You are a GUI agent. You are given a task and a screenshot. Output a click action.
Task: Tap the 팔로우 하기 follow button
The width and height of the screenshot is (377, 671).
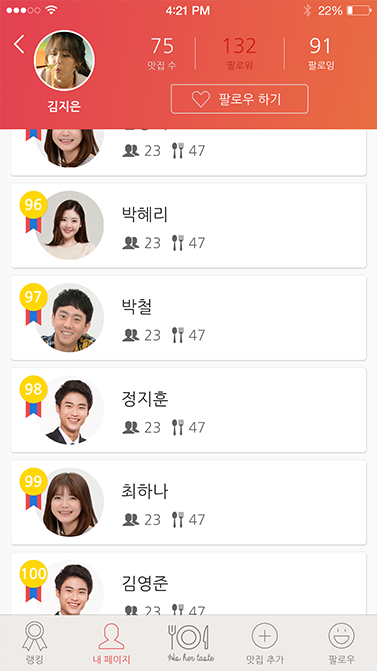(x=239, y=99)
